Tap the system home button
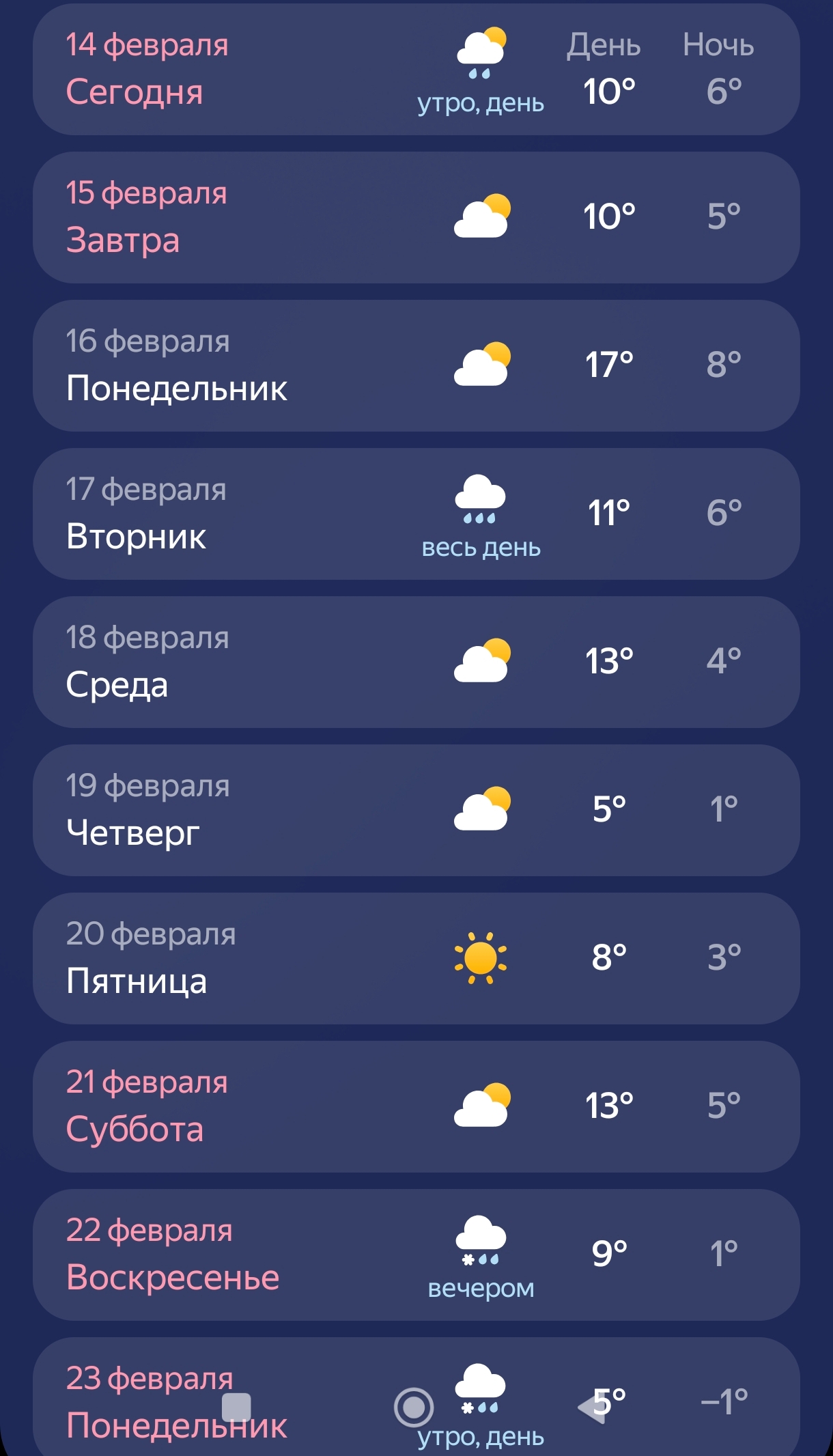 (414, 1408)
